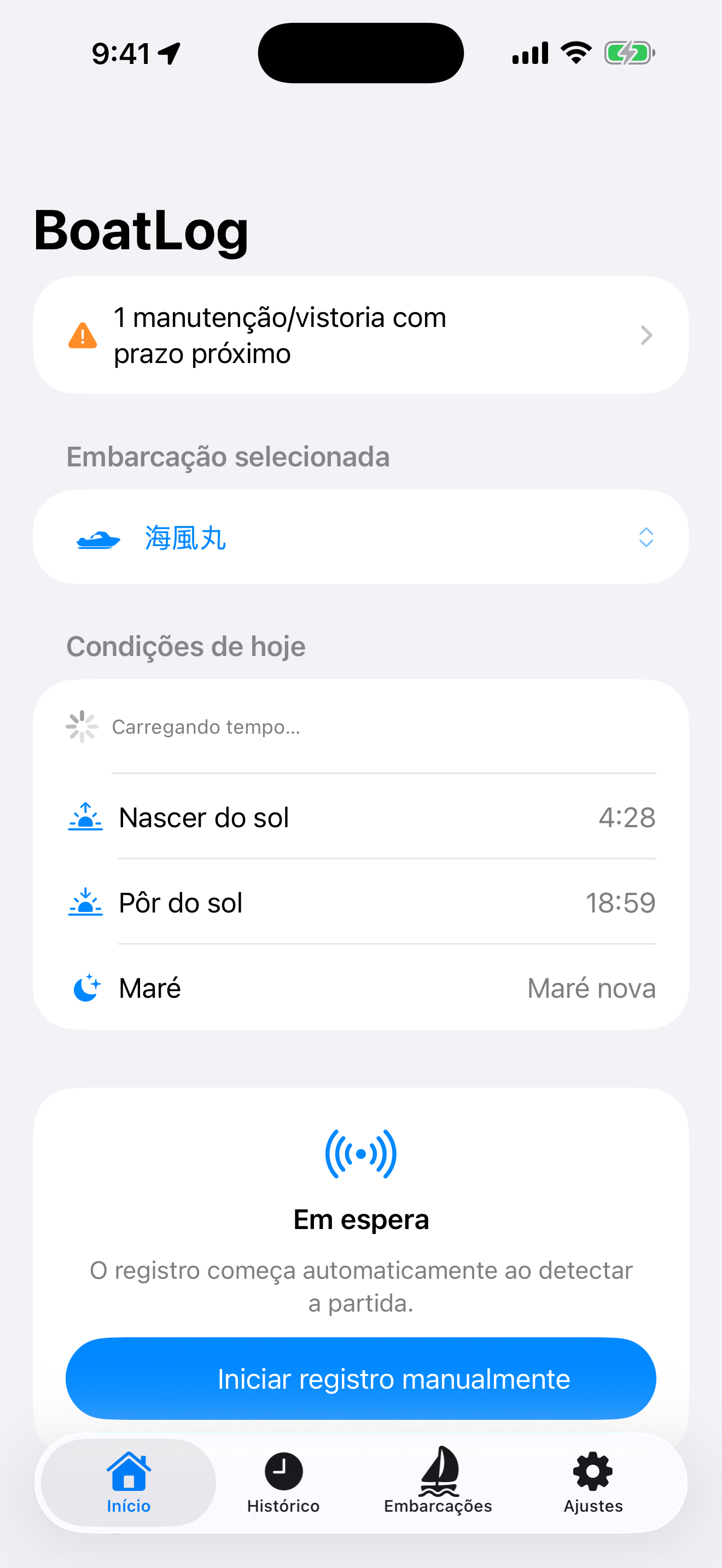Image resolution: width=722 pixels, height=1568 pixels.
Task: Open the Ajustes tab
Action: (x=593, y=1483)
